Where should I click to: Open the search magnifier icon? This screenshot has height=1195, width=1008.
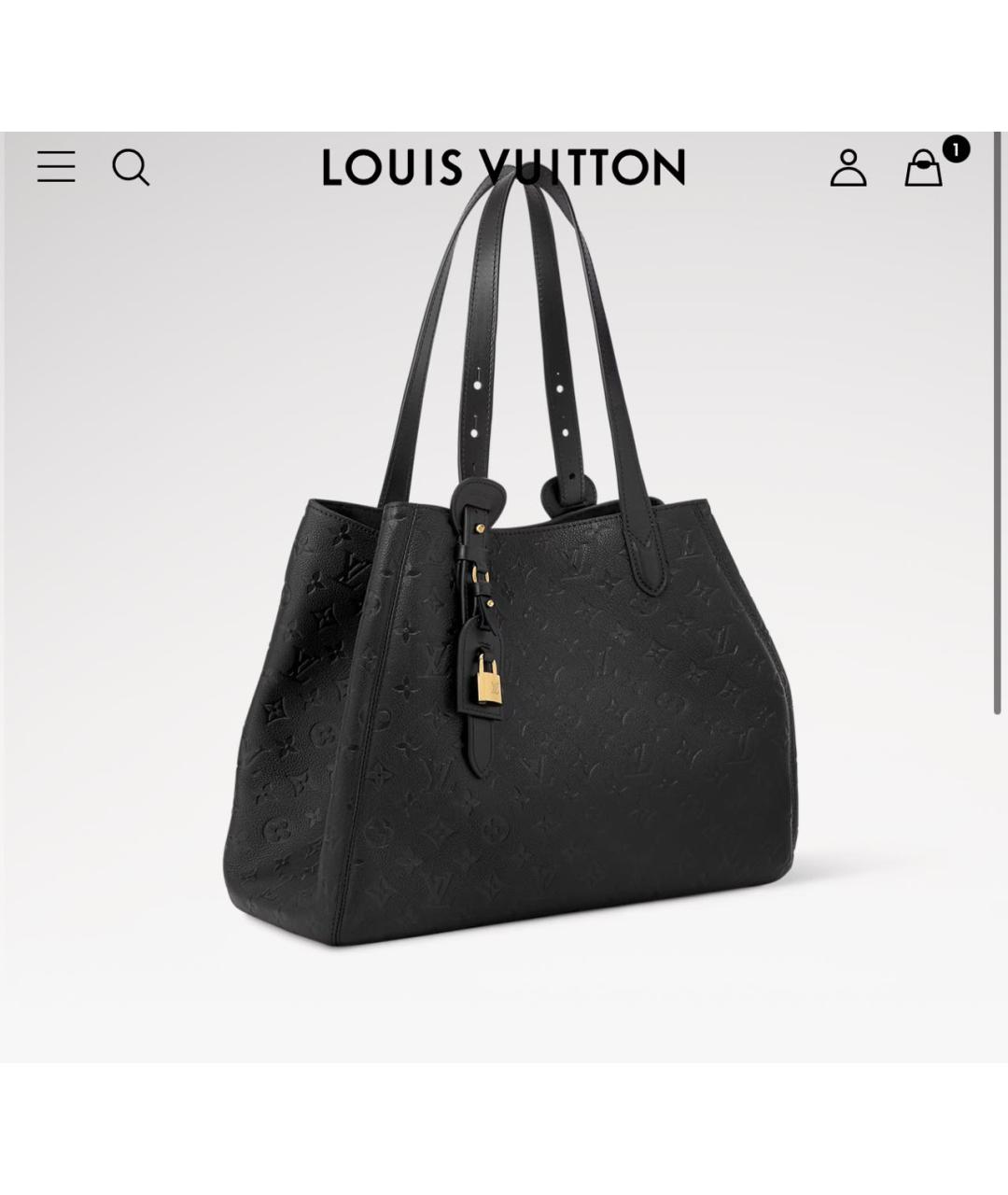pos(131,168)
